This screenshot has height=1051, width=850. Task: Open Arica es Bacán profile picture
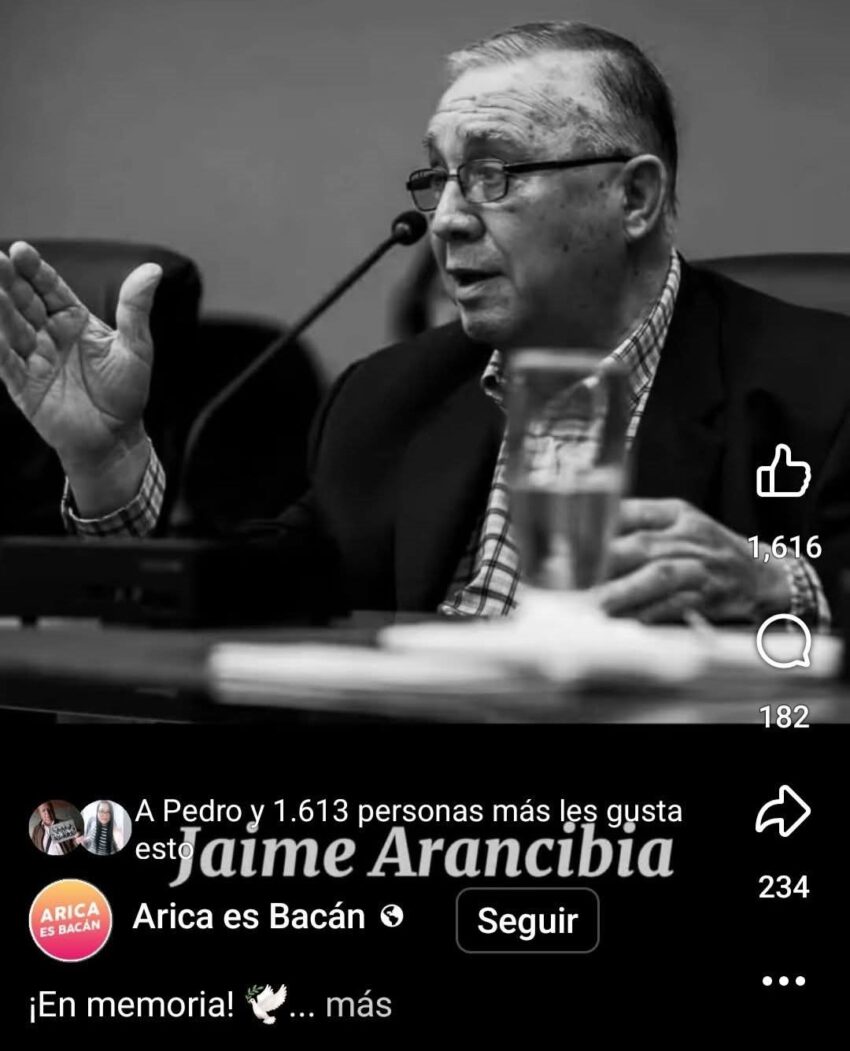point(69,920)
